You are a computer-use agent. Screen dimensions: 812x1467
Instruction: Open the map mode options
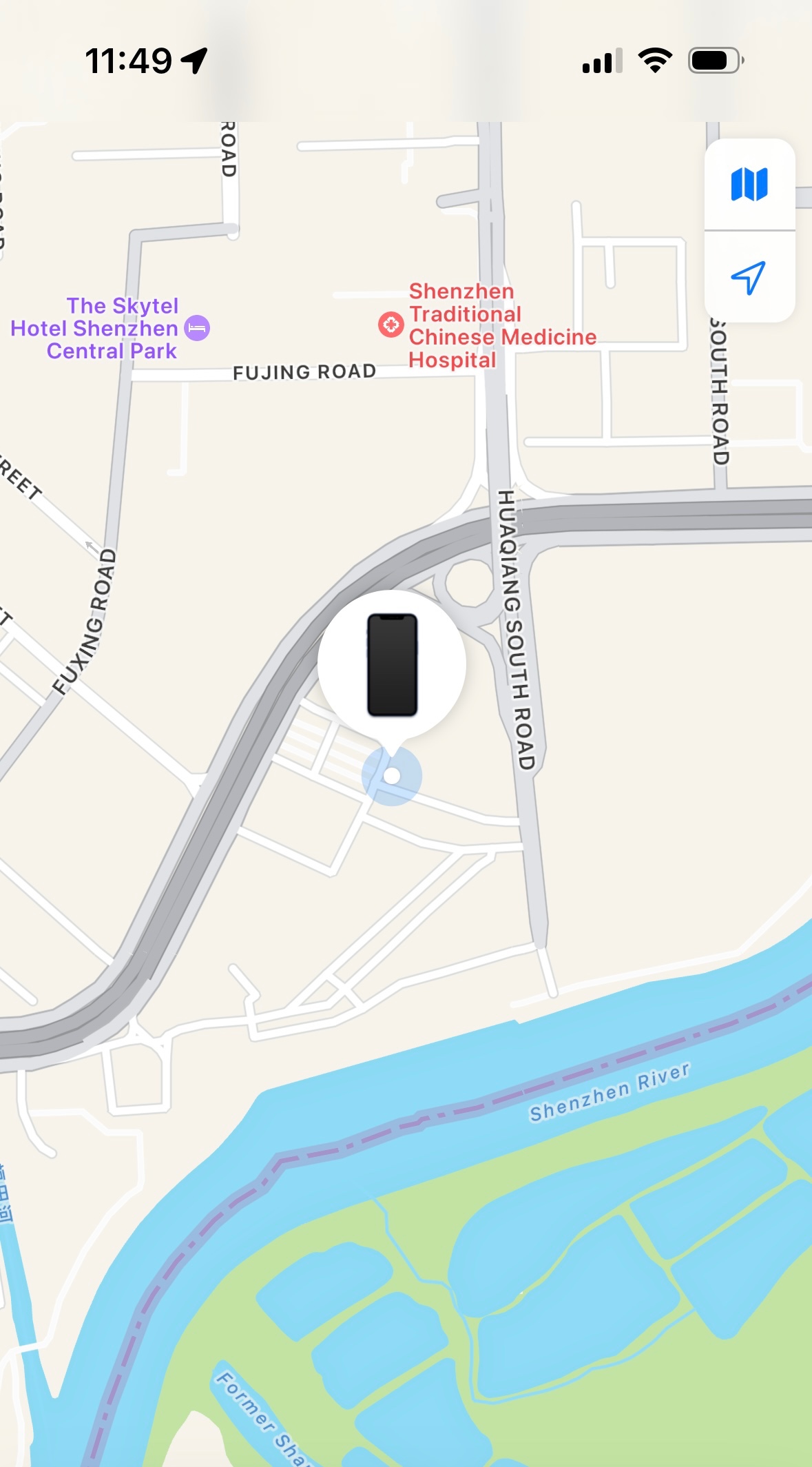(749, 185)
